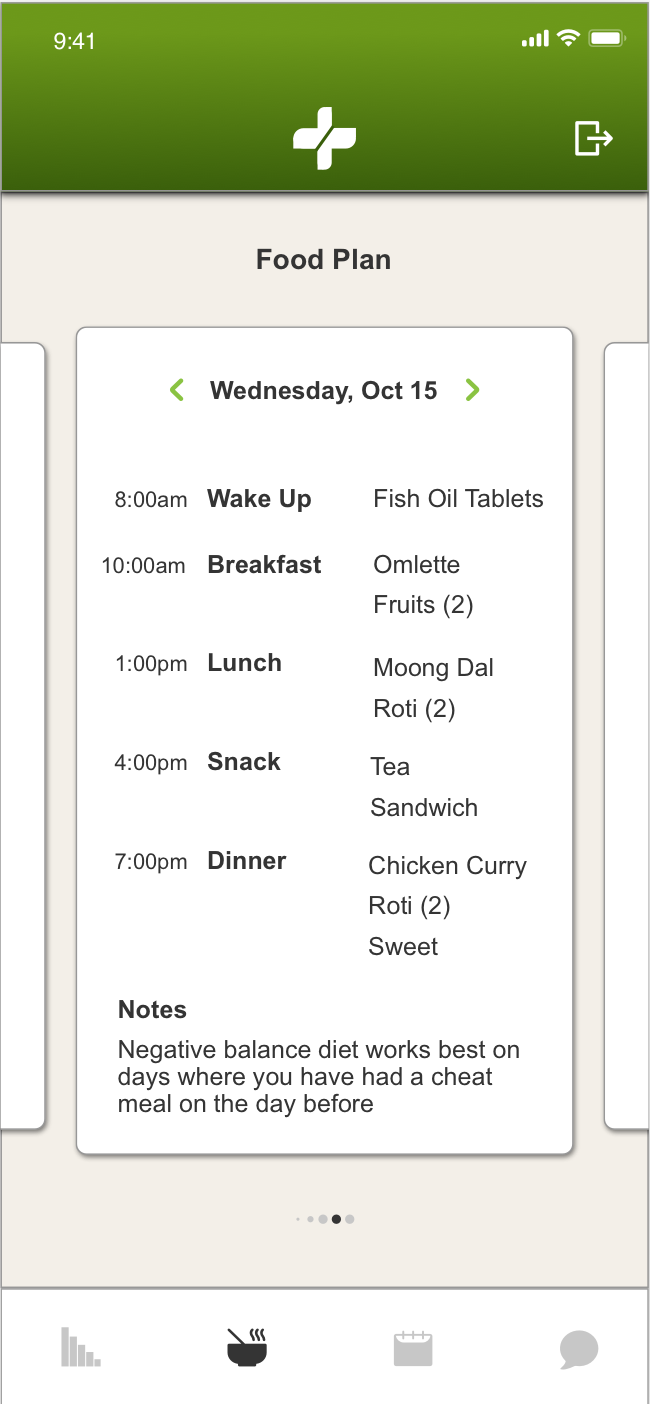This screenshot has height=1404, width=650.
Task: Tap the page indicator dots
Action: point(326,1219)
